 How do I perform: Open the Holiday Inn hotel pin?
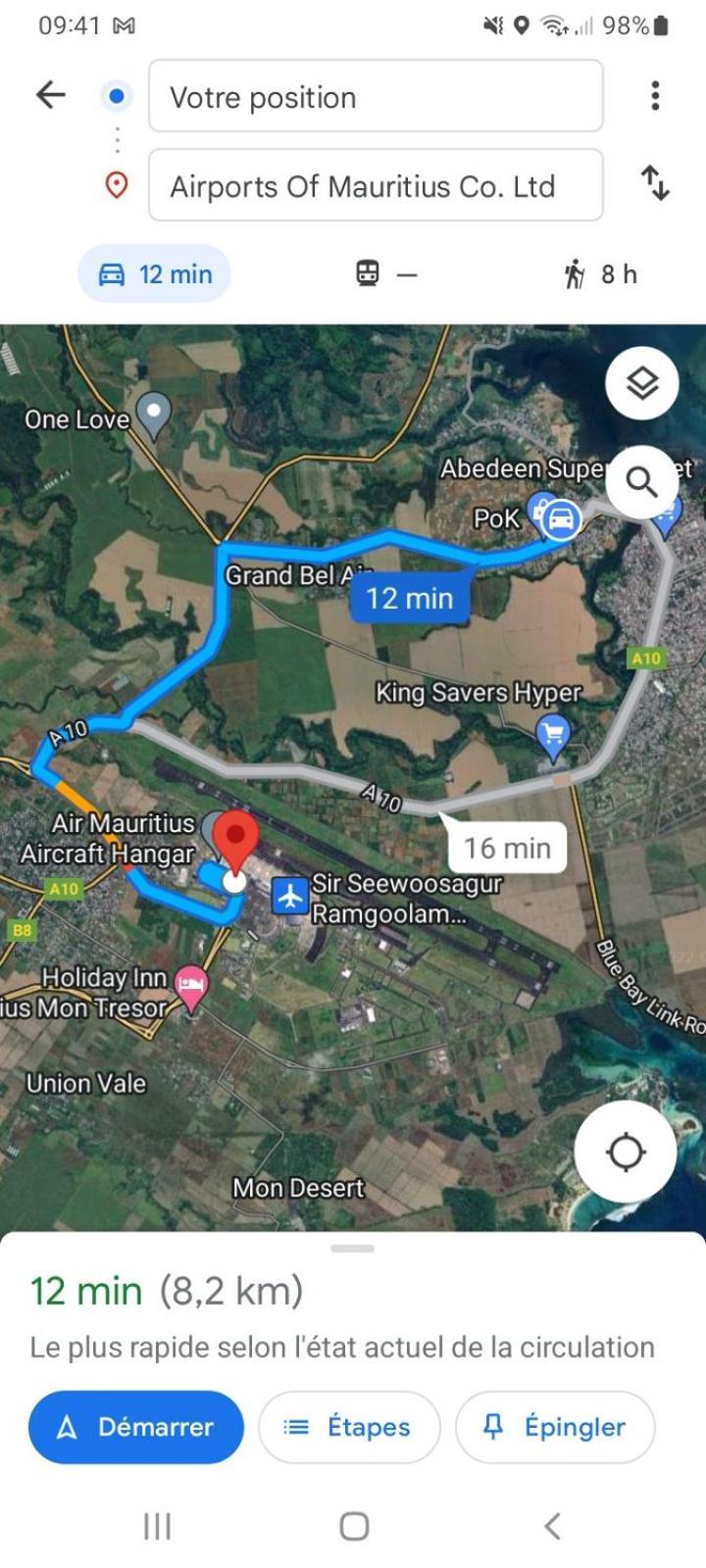(x=191, y=983)
